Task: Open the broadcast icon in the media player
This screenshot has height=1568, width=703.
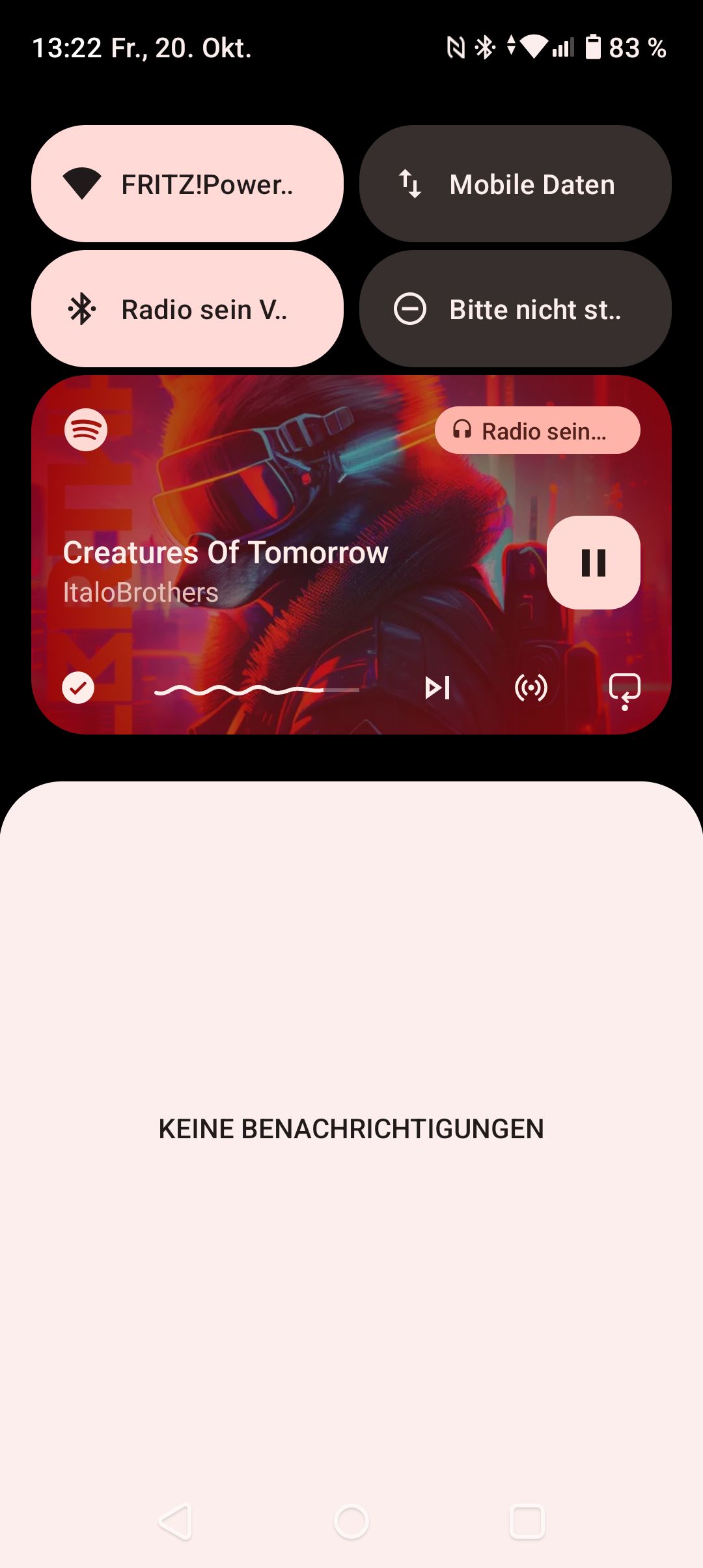Action: (531, 688)
